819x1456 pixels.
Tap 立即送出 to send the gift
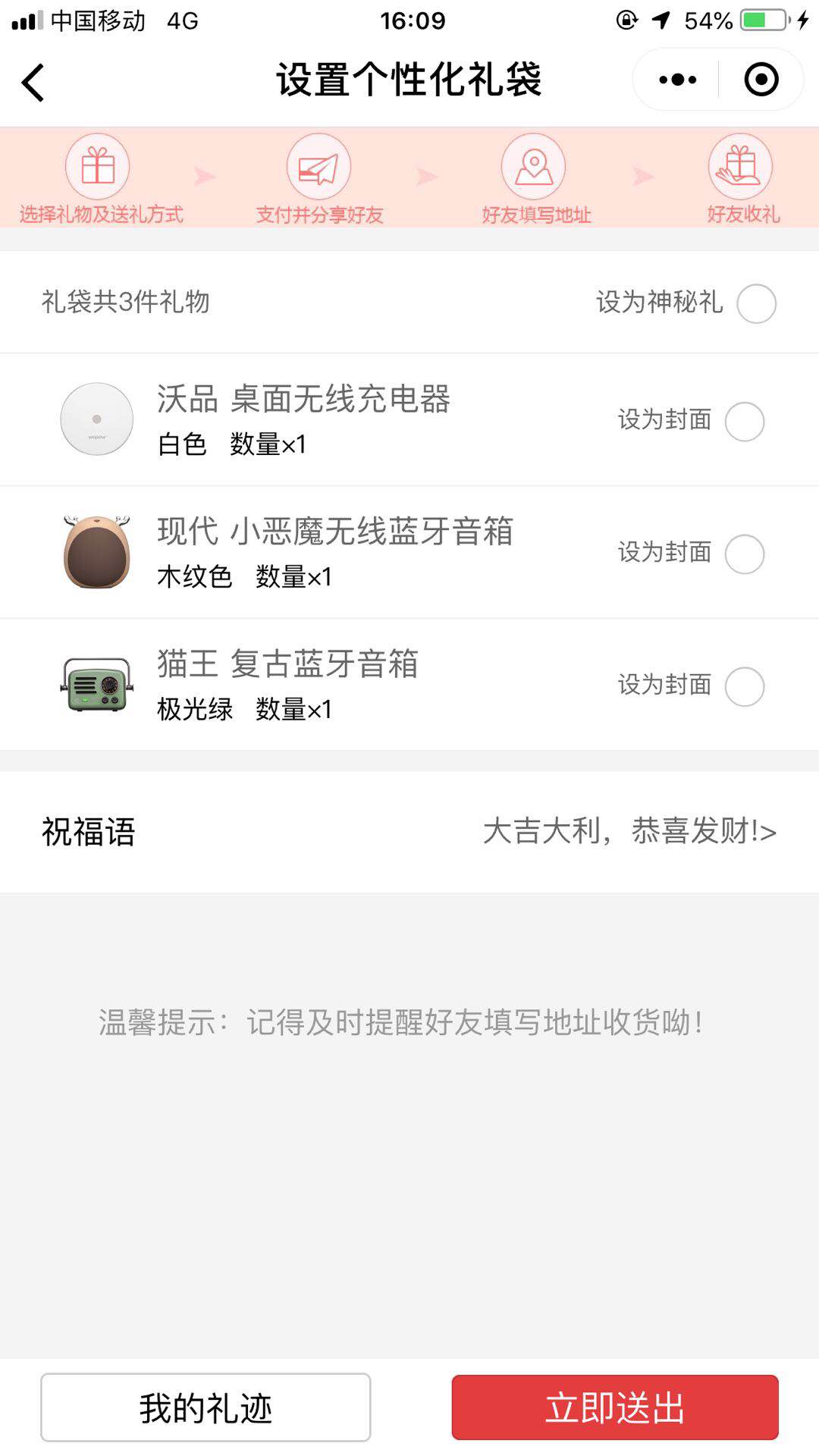(615, 1407)
